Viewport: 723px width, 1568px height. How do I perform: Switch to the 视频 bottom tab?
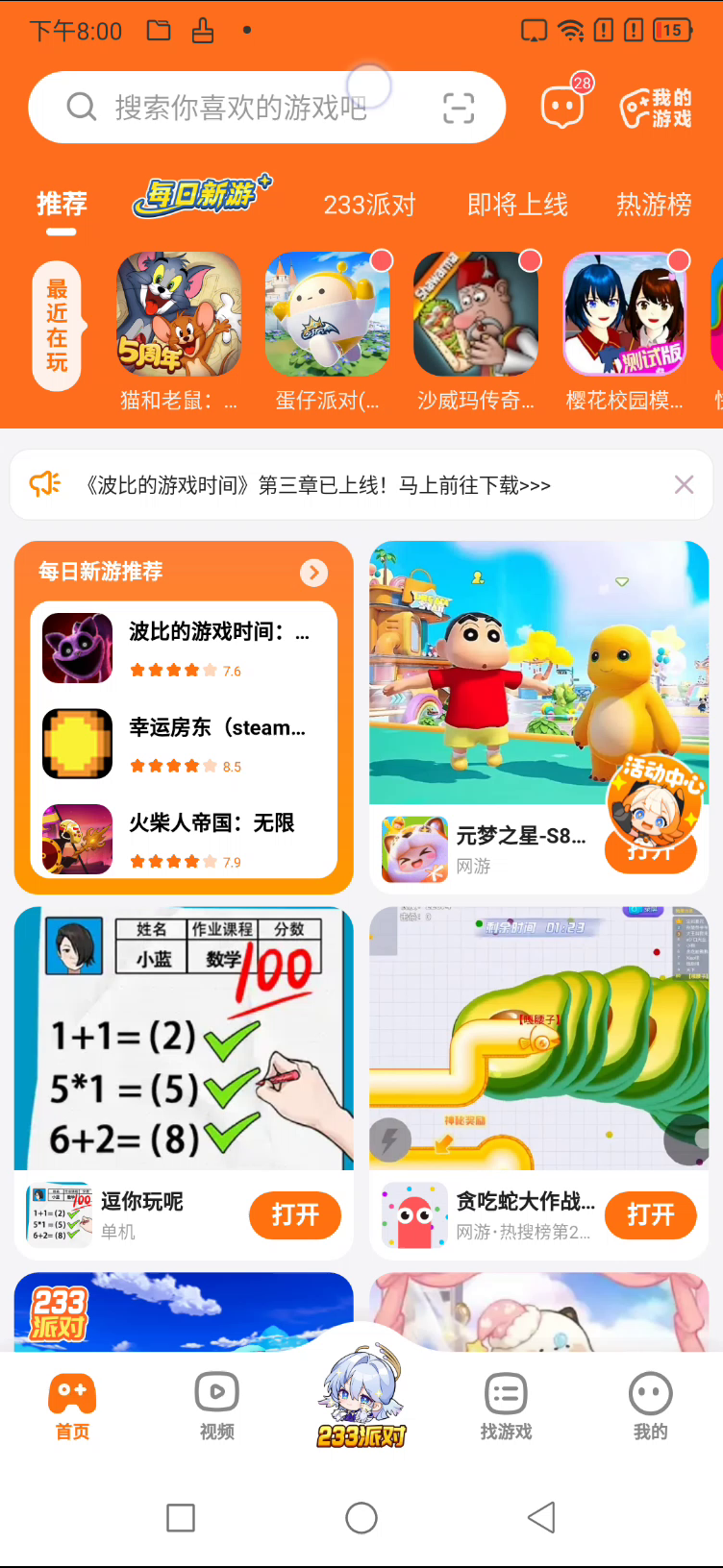(x=217, y=1406)
